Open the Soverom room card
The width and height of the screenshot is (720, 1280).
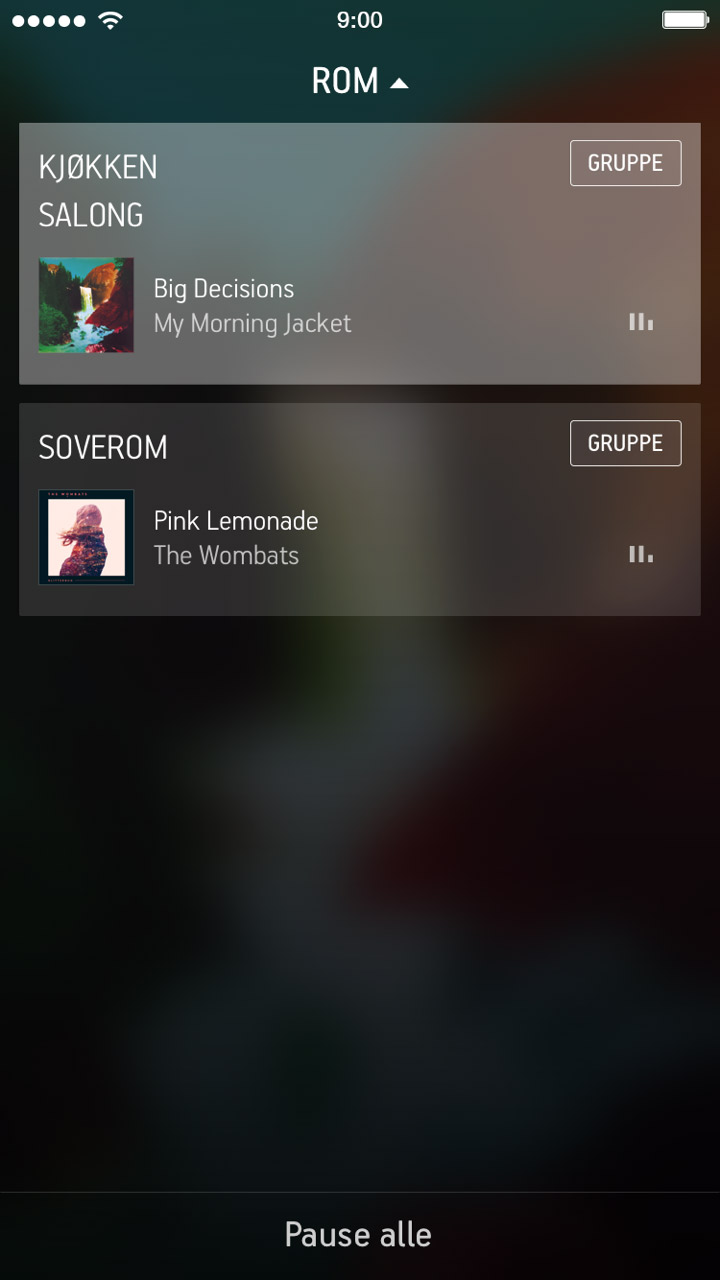pos(360,510)
